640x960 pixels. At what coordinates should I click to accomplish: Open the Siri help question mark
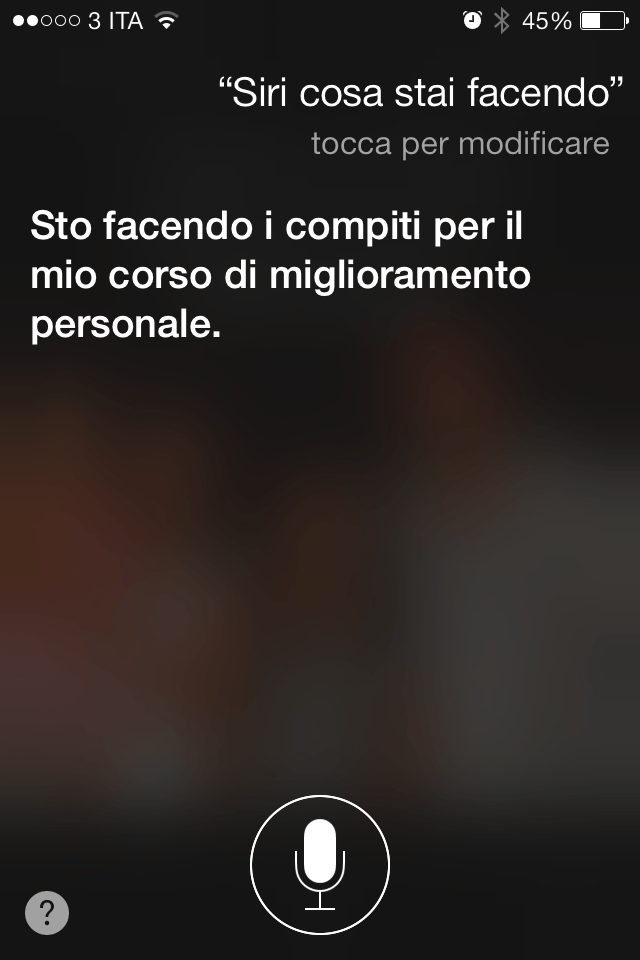tap(47, 913)
